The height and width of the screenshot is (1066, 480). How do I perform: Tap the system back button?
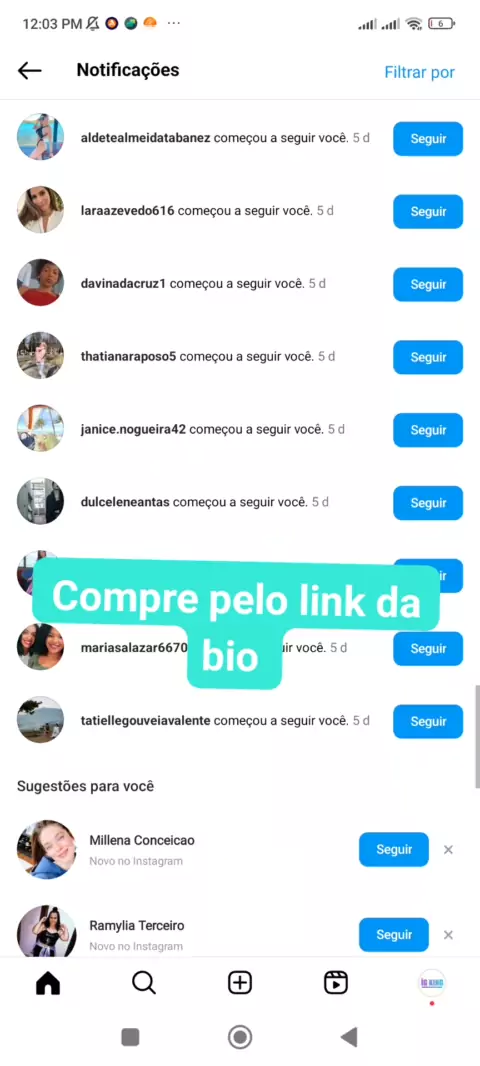pyautogui.click(x=349, y=1037)
